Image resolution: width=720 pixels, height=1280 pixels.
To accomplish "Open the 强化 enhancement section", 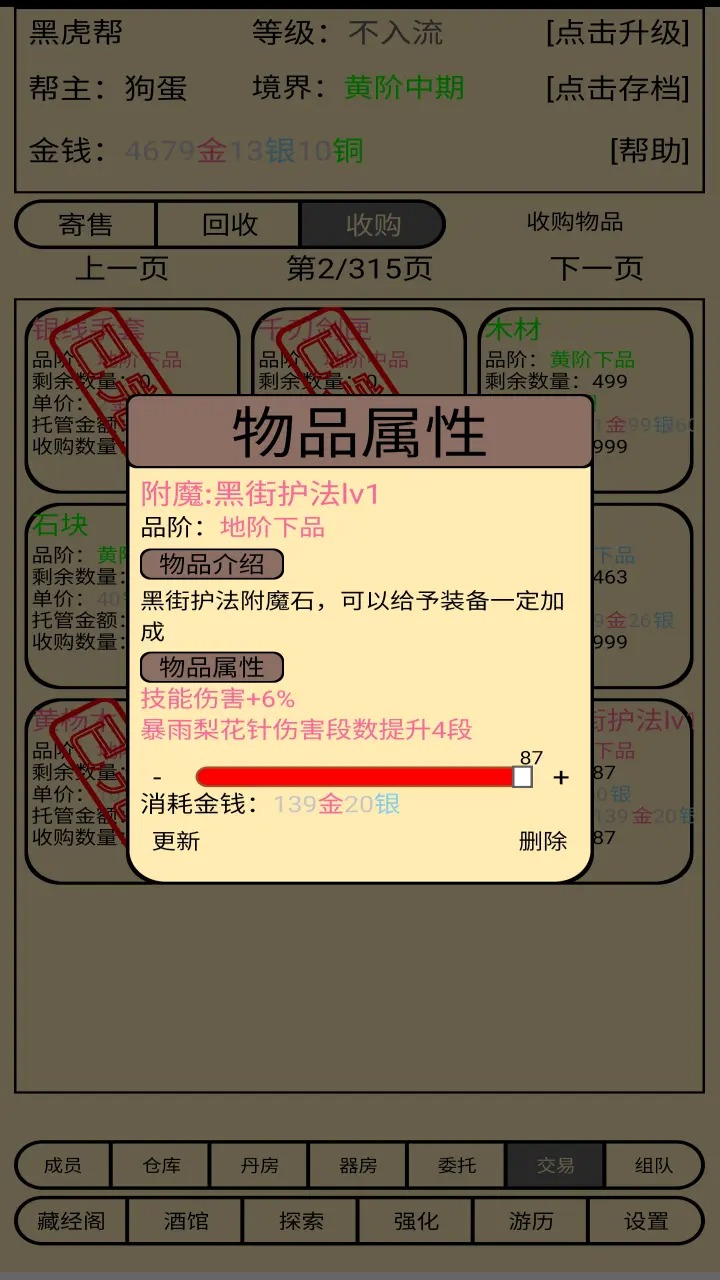I will [416, 1221].
